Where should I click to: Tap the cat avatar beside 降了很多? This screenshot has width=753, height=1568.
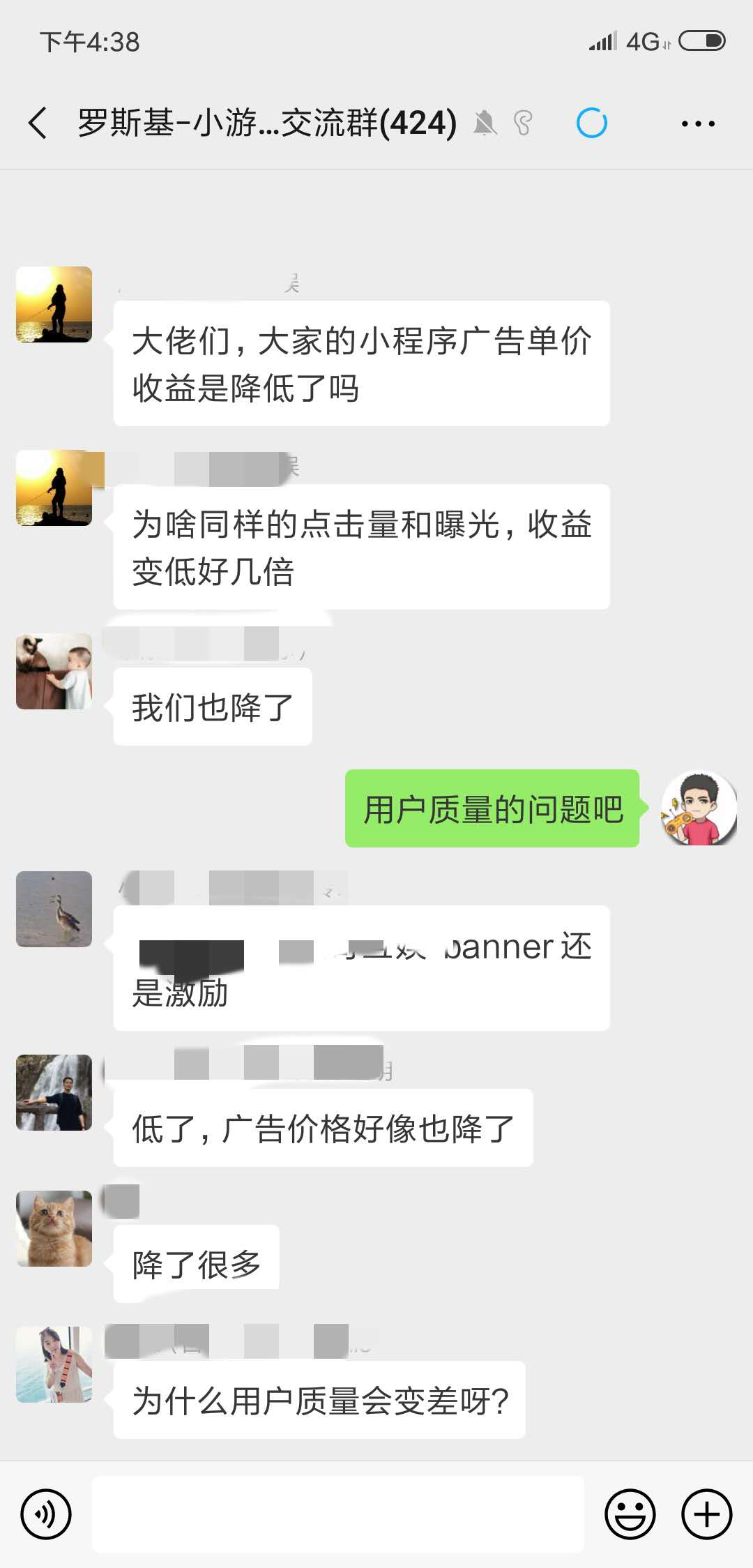54,1228
